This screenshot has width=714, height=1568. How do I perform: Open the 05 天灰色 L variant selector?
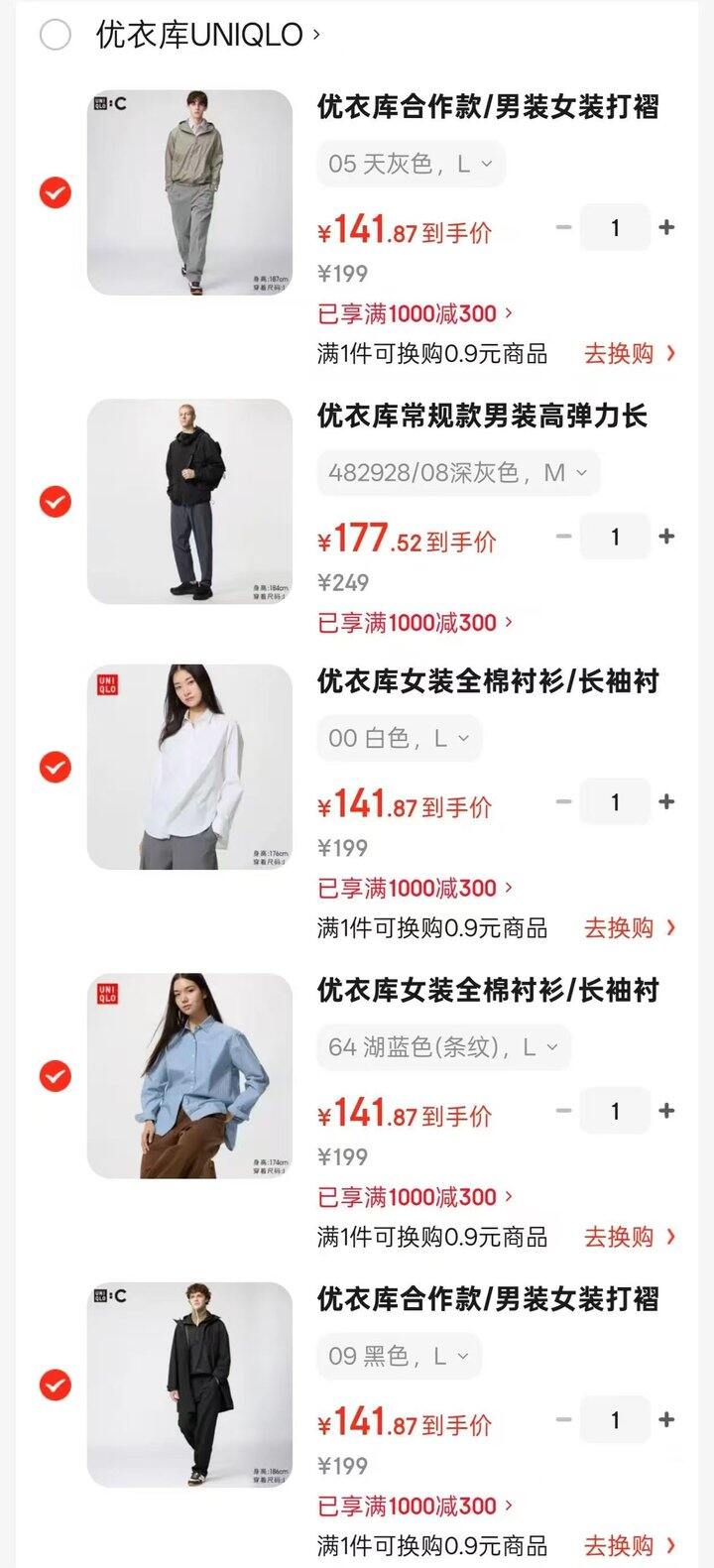409,164
